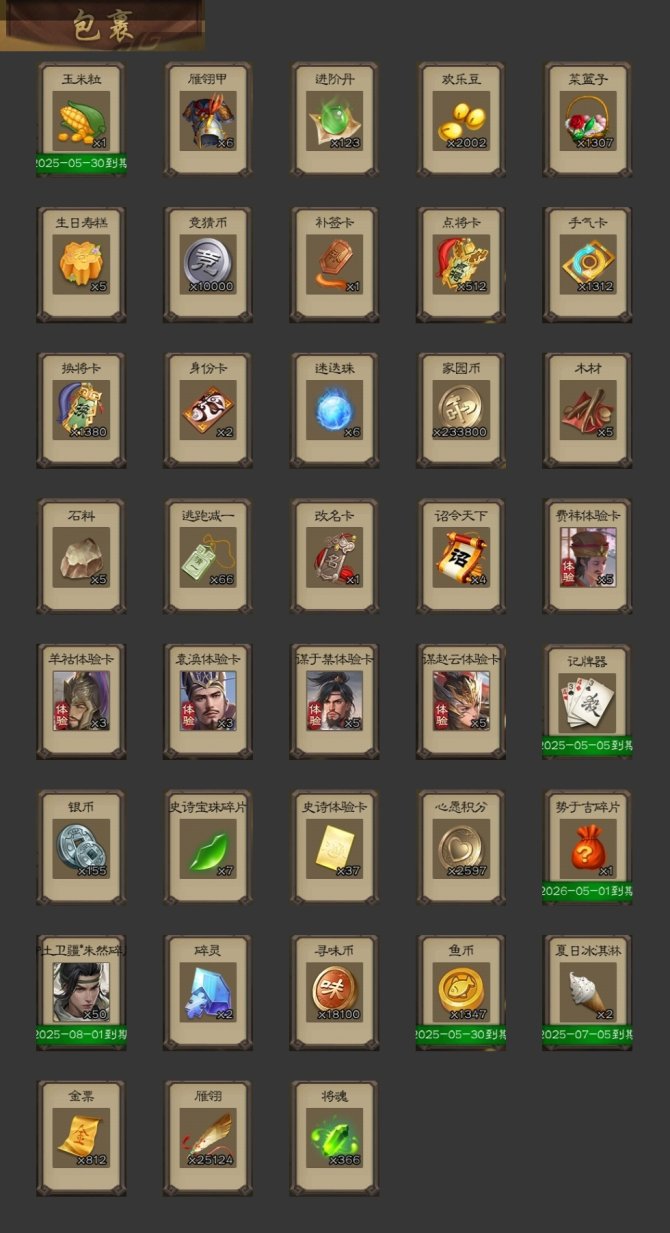Open the 夏日冰淇淋 item
Image resolution: width=670 pixels, height=1233 pixels.
click(588, 992)
